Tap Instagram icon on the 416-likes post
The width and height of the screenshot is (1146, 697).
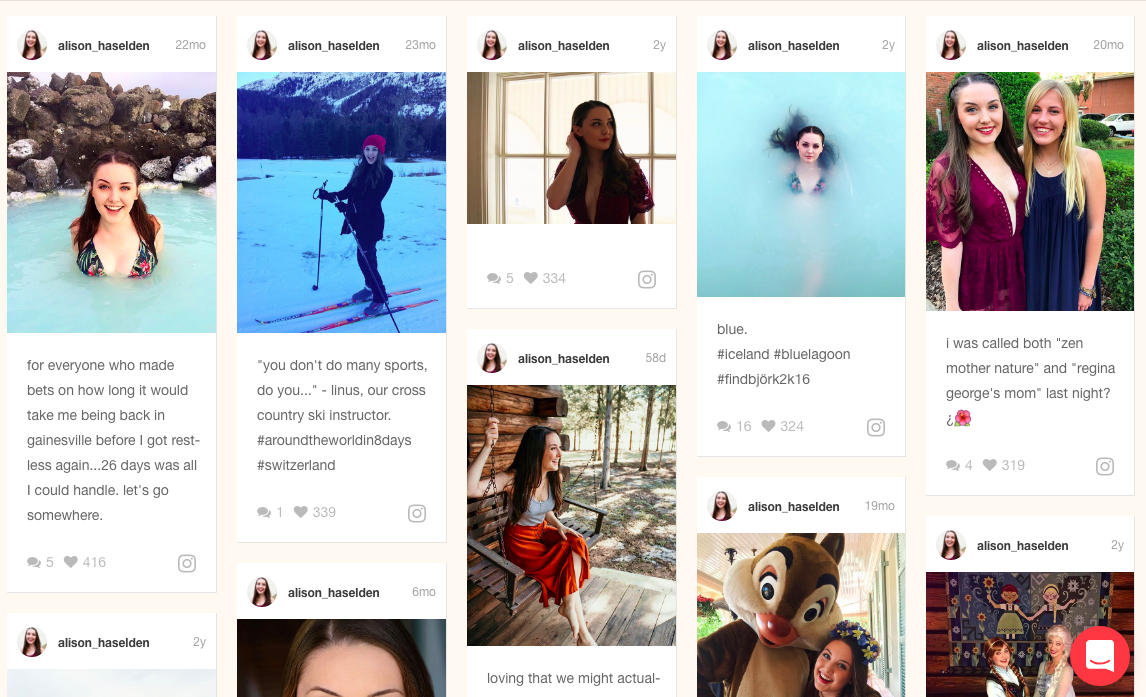tap(187, 563)
